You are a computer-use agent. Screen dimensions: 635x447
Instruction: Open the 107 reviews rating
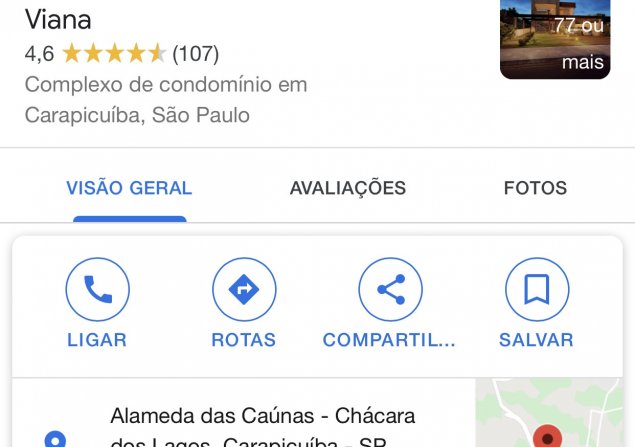point(195,53)
